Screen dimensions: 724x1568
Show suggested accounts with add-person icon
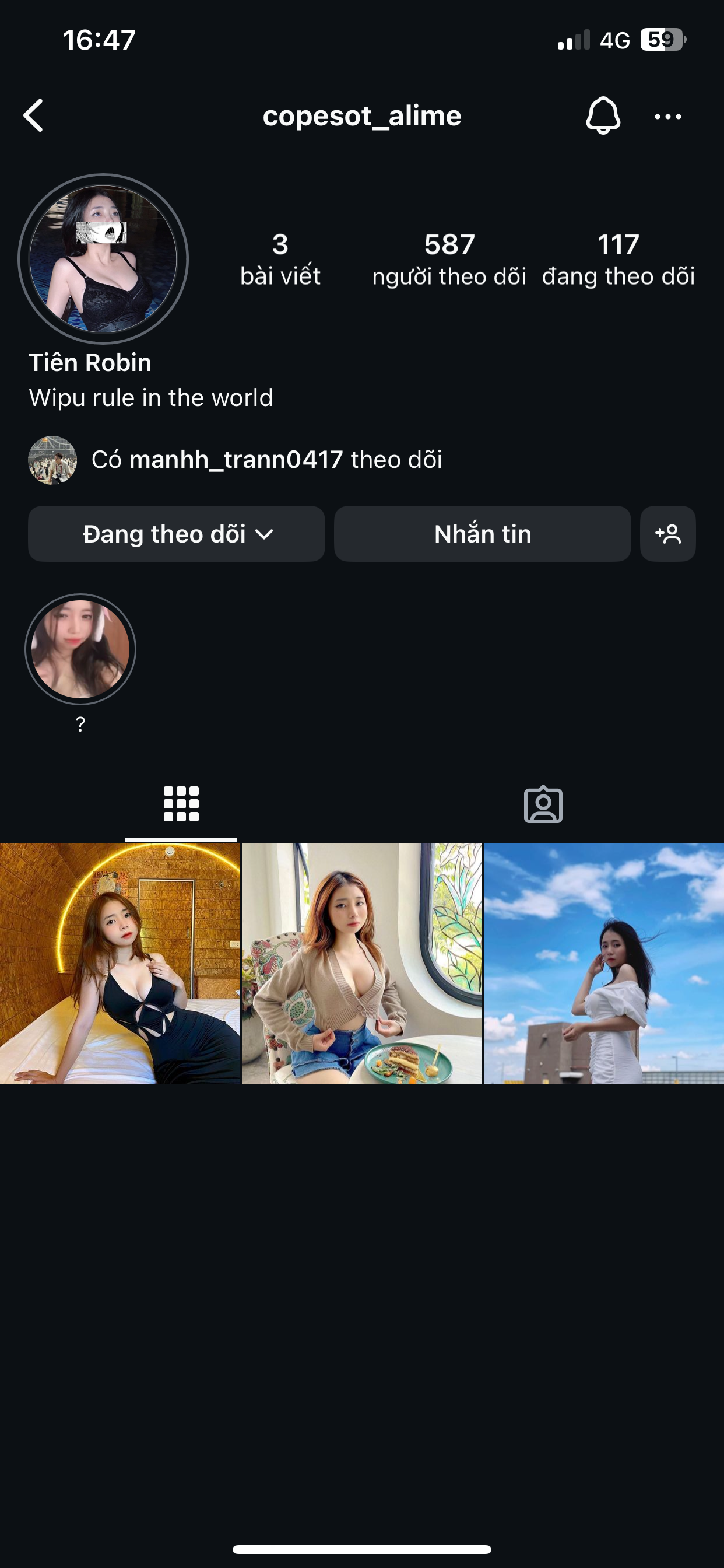tap(667, 534)
